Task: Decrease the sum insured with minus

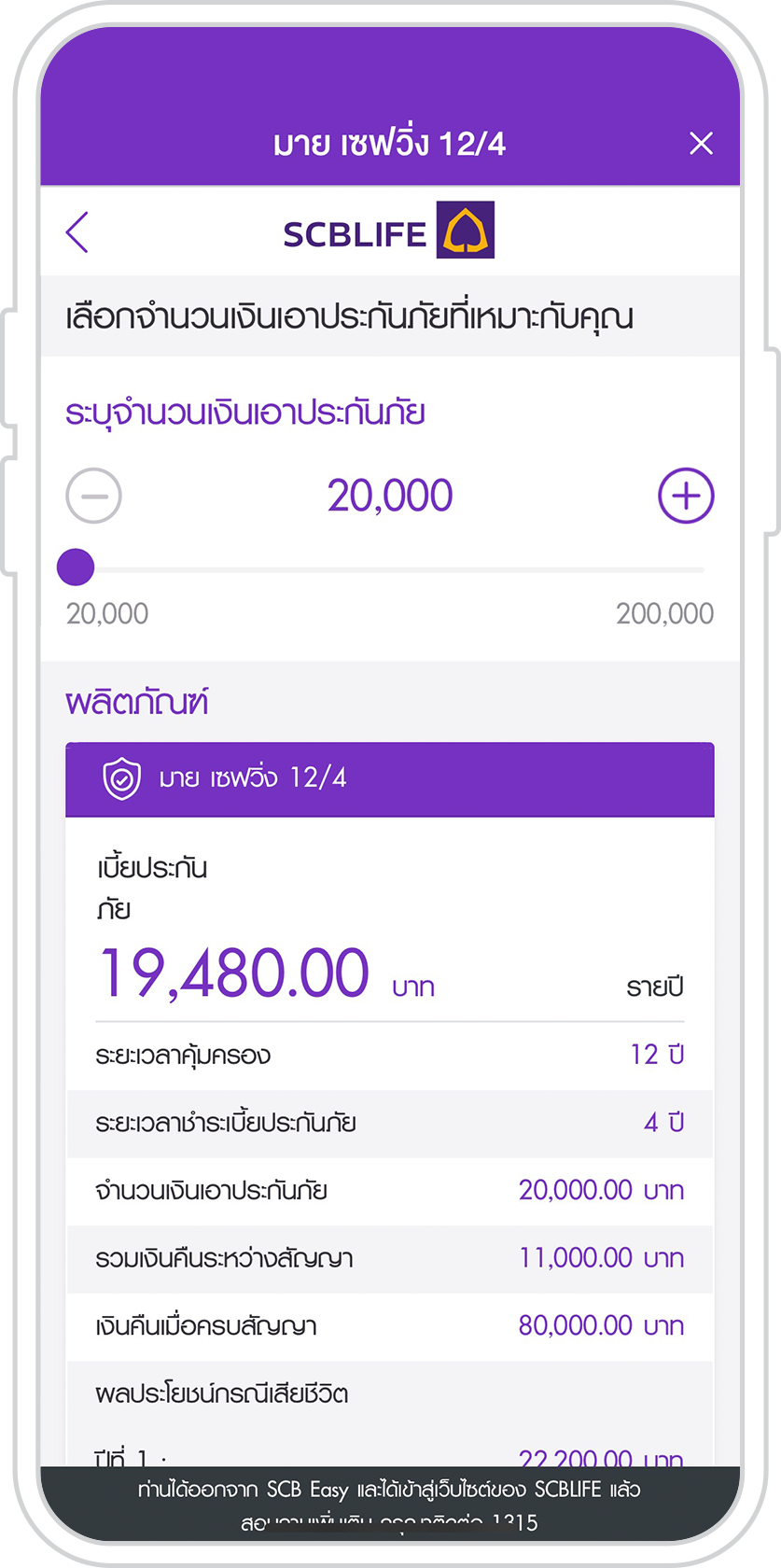Action: click(93, 496)
